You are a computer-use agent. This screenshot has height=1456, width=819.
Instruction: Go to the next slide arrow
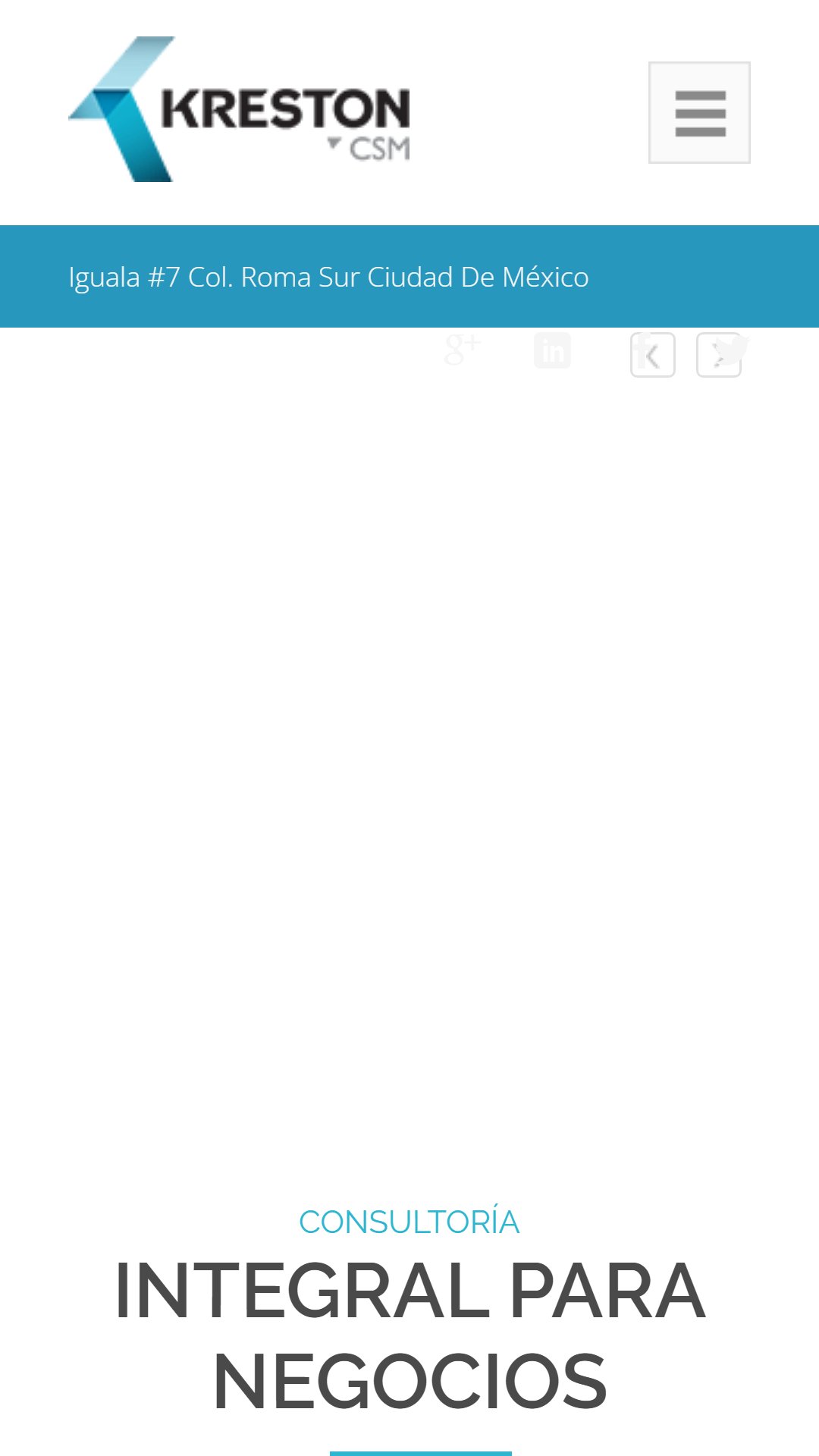718,355
